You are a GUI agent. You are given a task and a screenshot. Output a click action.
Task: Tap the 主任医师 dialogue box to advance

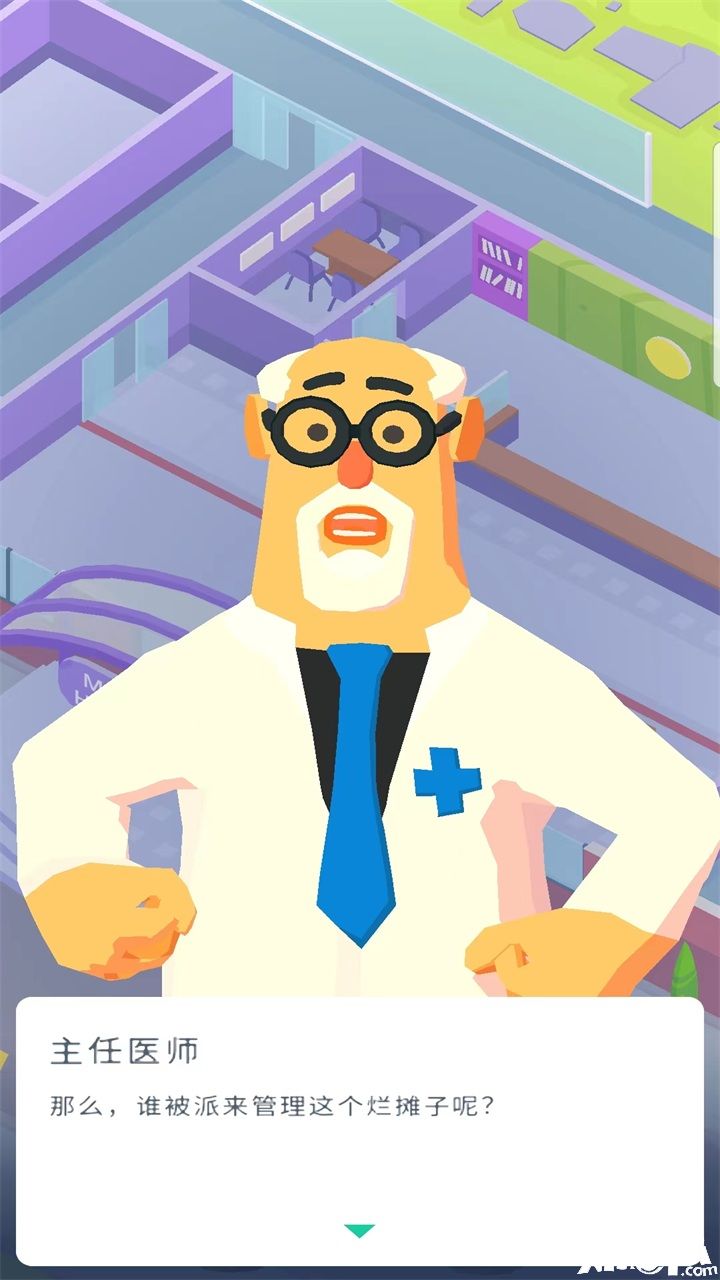click(x=359, y=1130)
